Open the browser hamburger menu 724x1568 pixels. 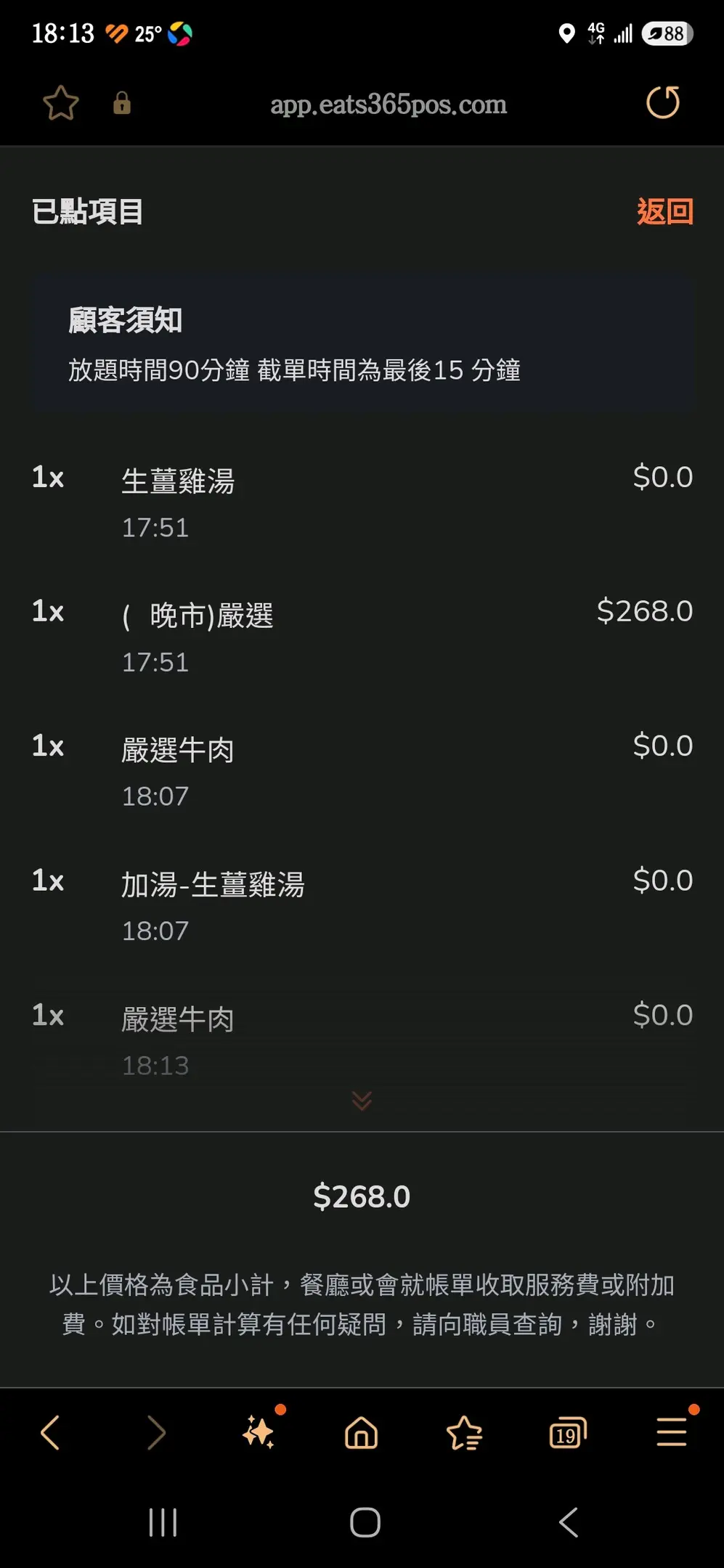(672, 1432)
